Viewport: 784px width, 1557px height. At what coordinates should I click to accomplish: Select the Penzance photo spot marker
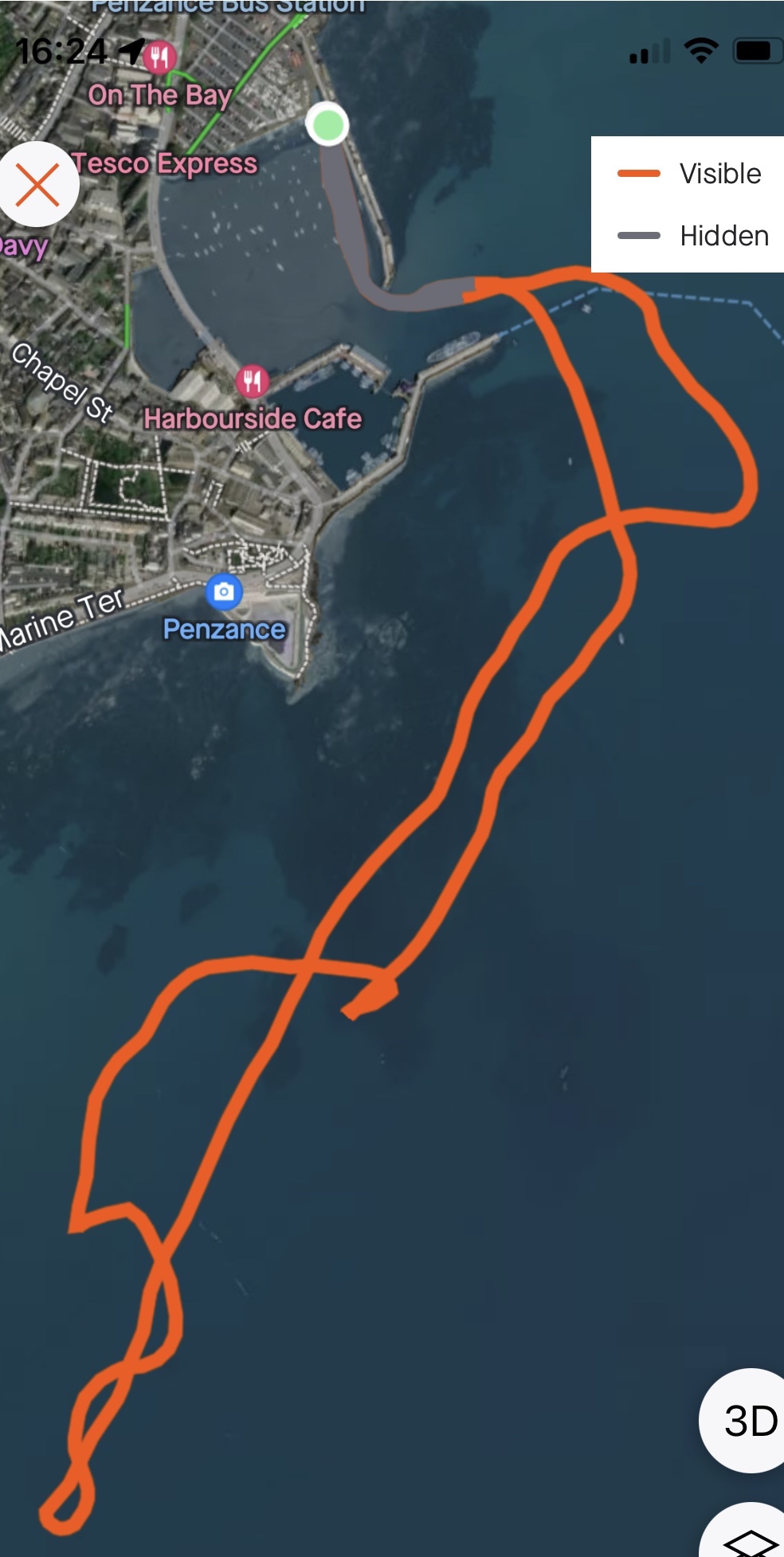click(224, 592)
